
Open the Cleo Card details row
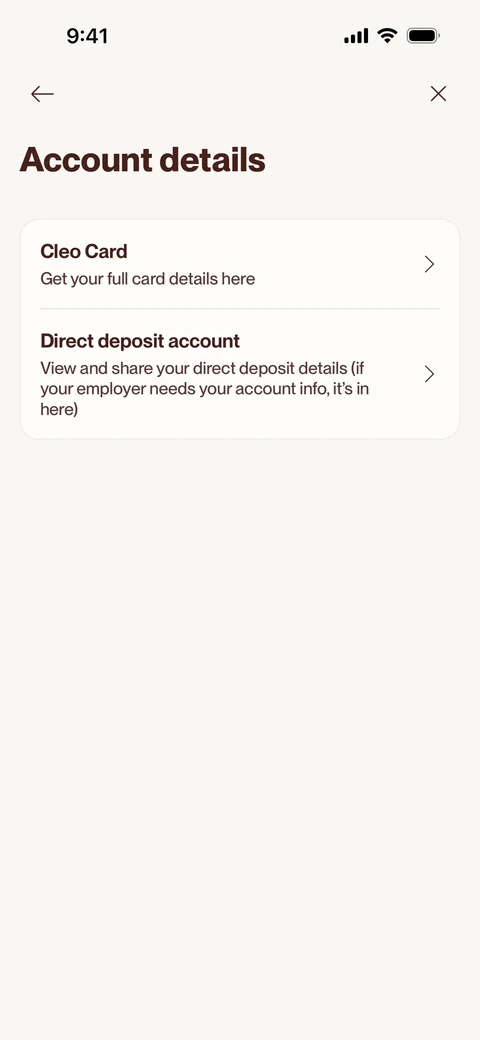[240, 265]
